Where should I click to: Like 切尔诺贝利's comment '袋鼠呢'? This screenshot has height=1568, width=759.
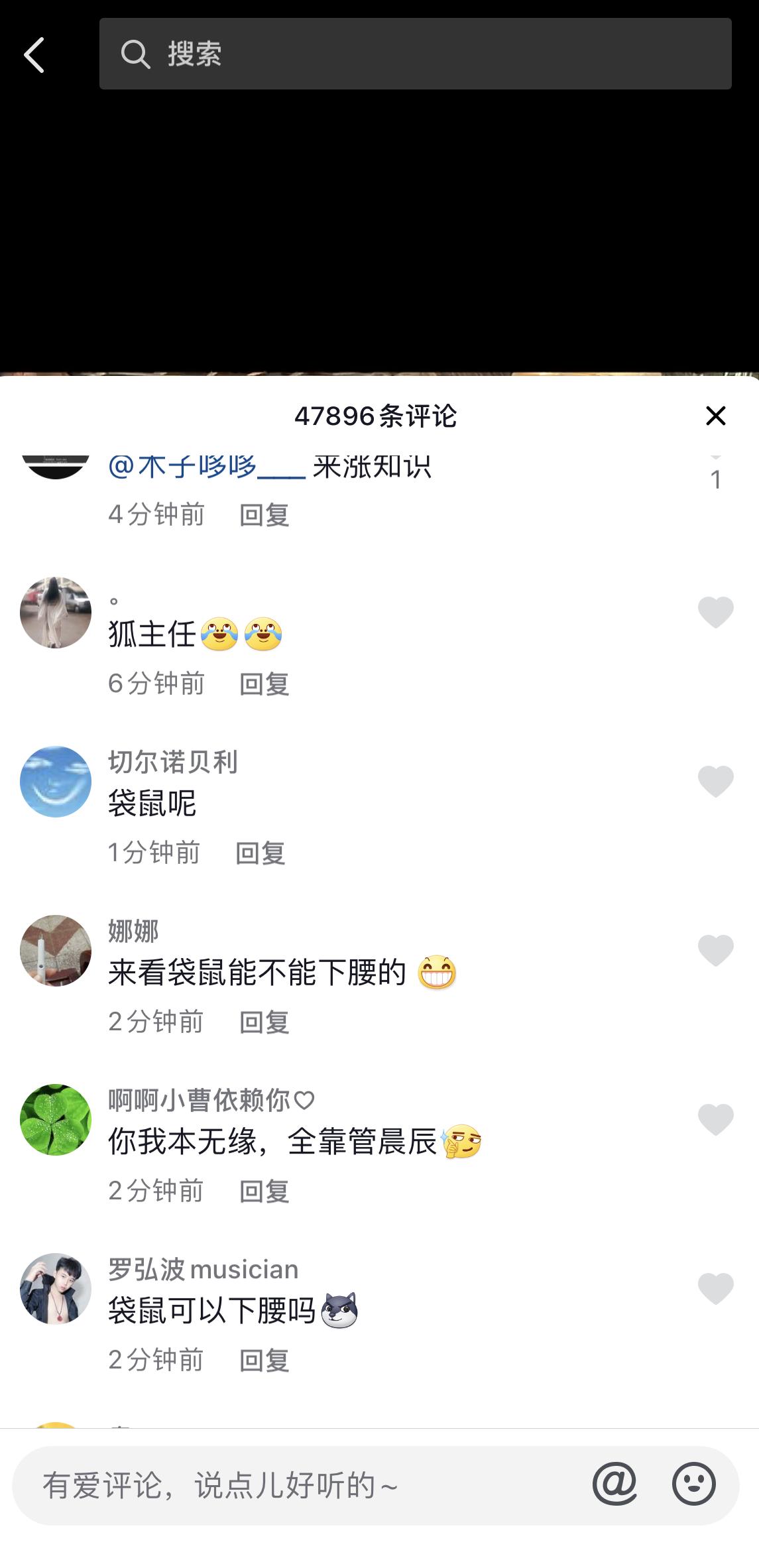(x=715, y=781)
